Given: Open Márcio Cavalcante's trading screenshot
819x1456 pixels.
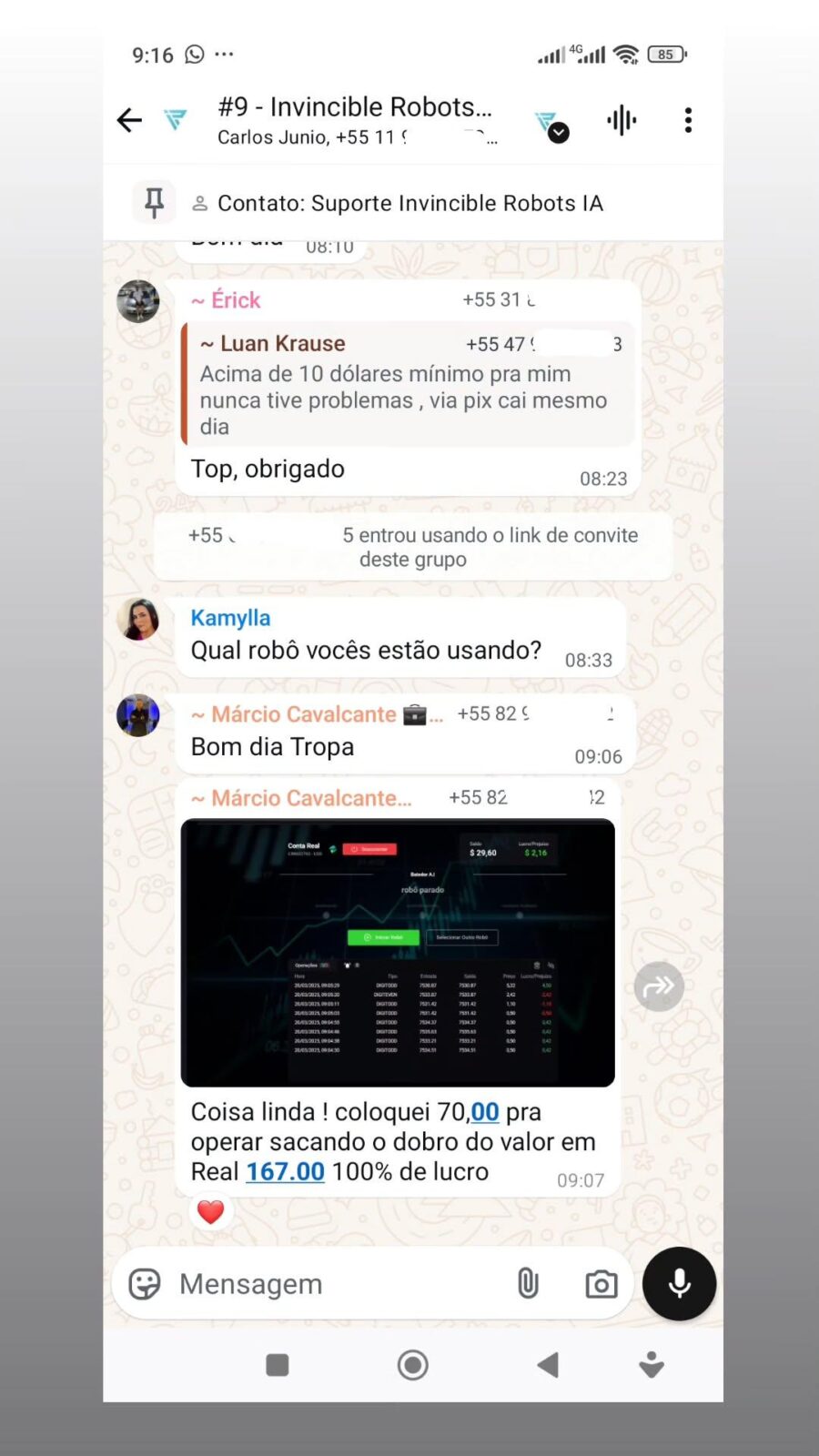Looking at the screenshot, I should click(398, 953).
